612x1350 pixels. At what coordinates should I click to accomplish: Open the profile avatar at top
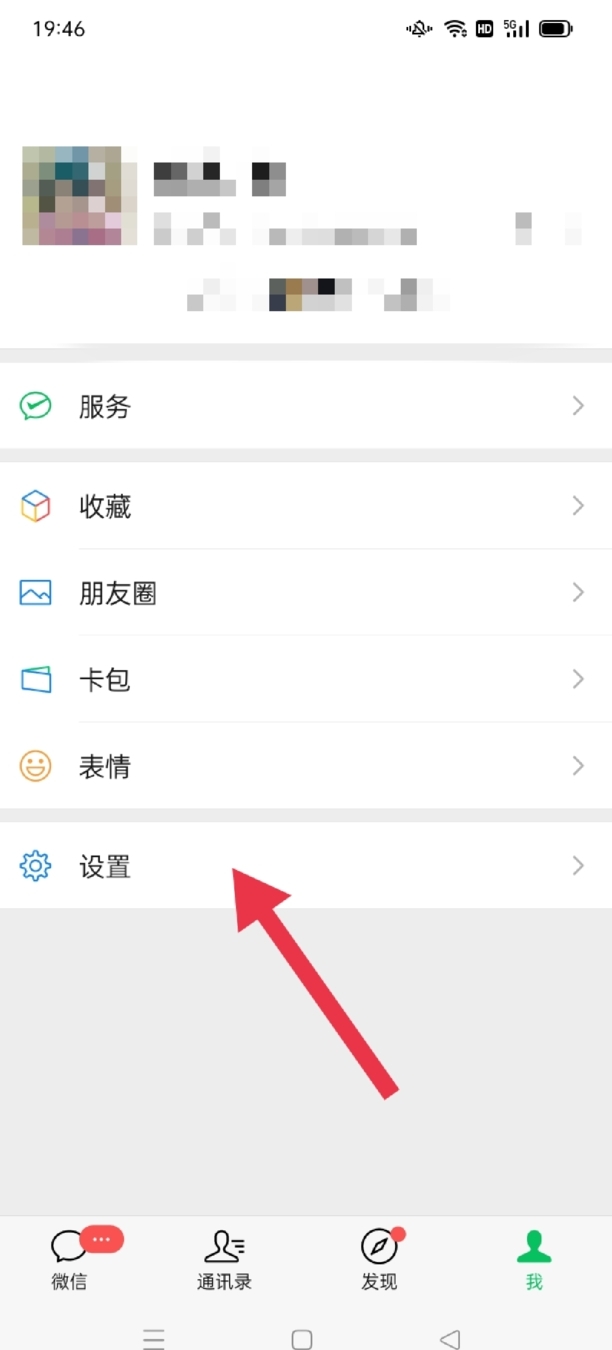coord(72,195)
